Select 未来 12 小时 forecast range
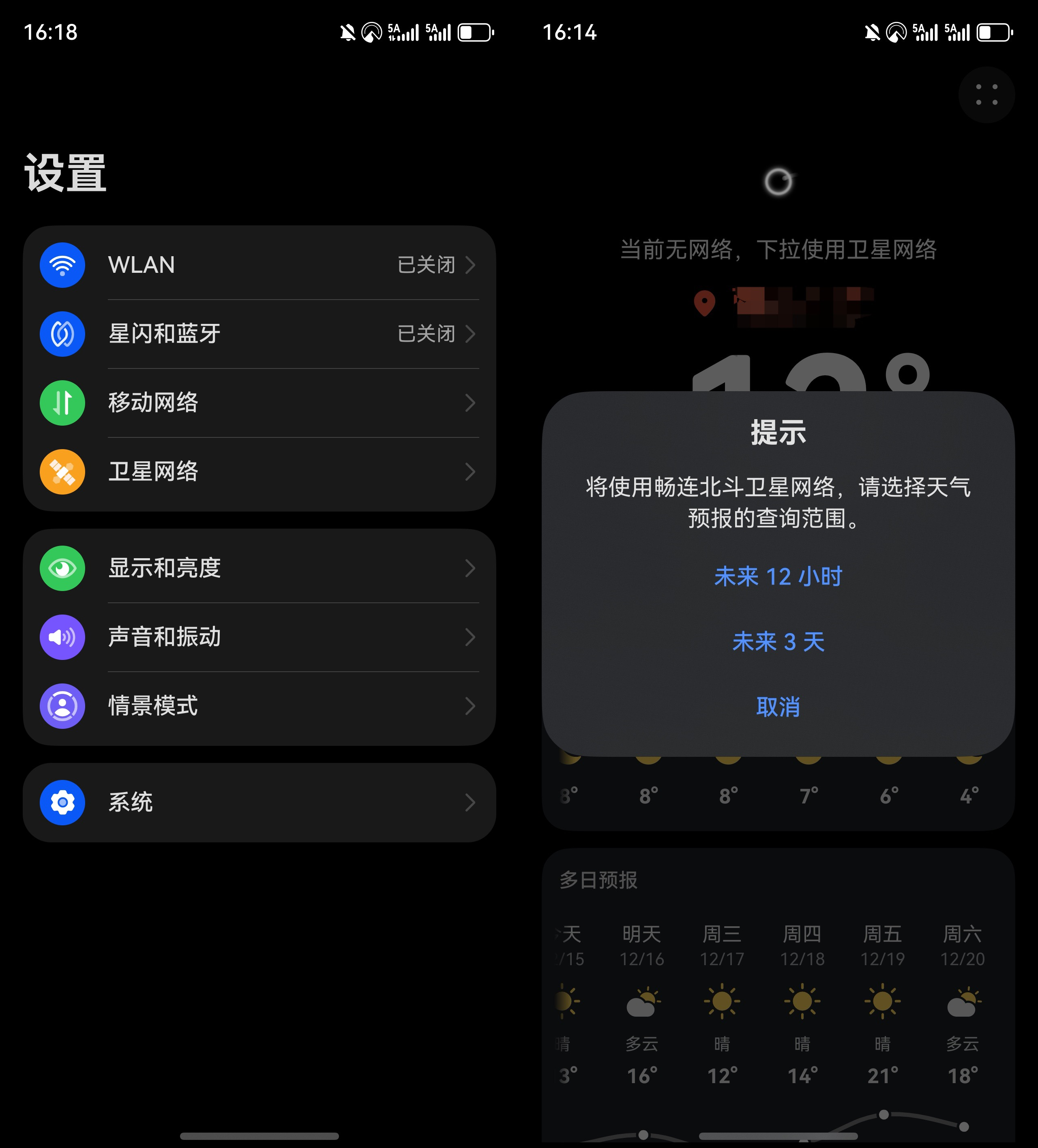1038x1148 pixels. 778,576
